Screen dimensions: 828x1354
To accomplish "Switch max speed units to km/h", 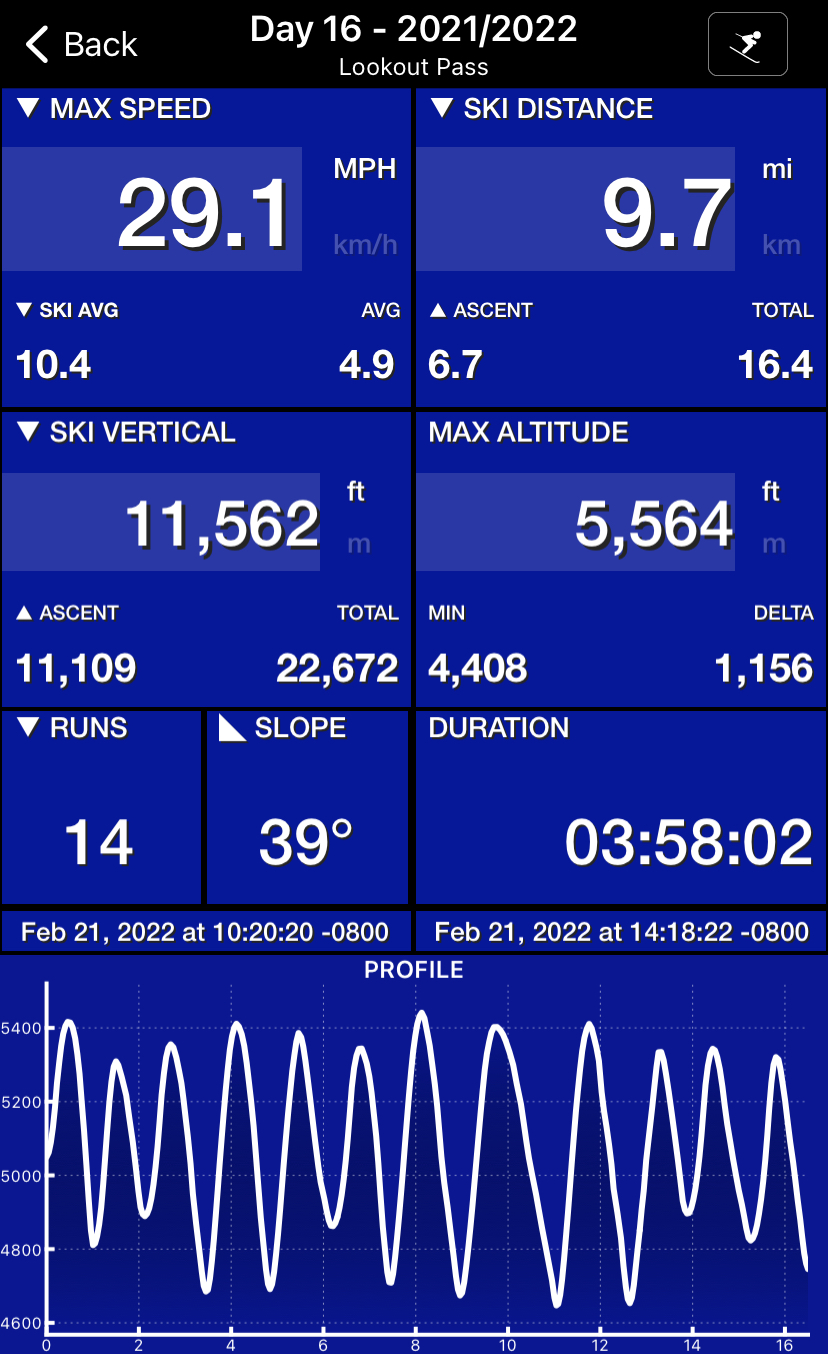I will [x=365, y=244].
